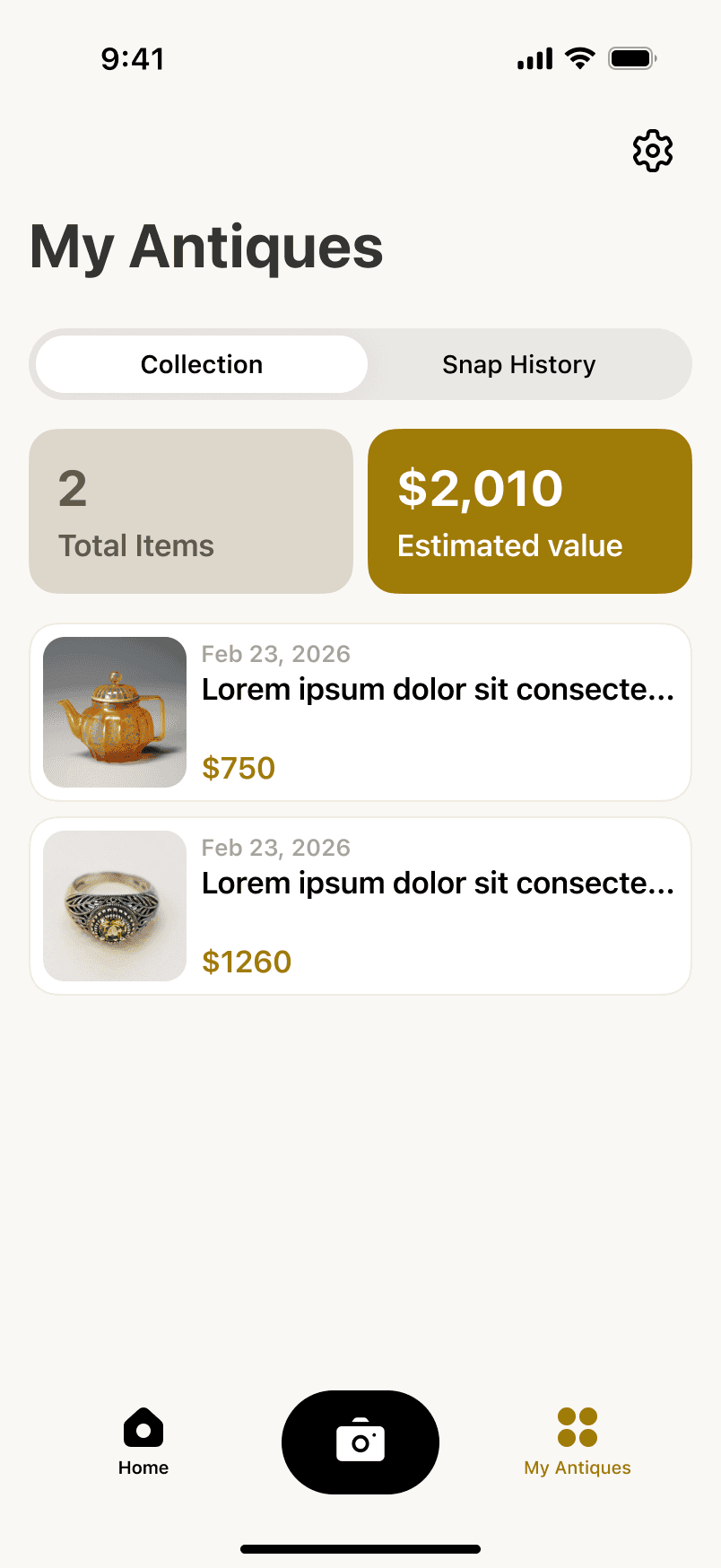The width and height of the screenshot is (721, 1568).
Task: Tap the camera snap button
Action: (x=360, y=1442)
